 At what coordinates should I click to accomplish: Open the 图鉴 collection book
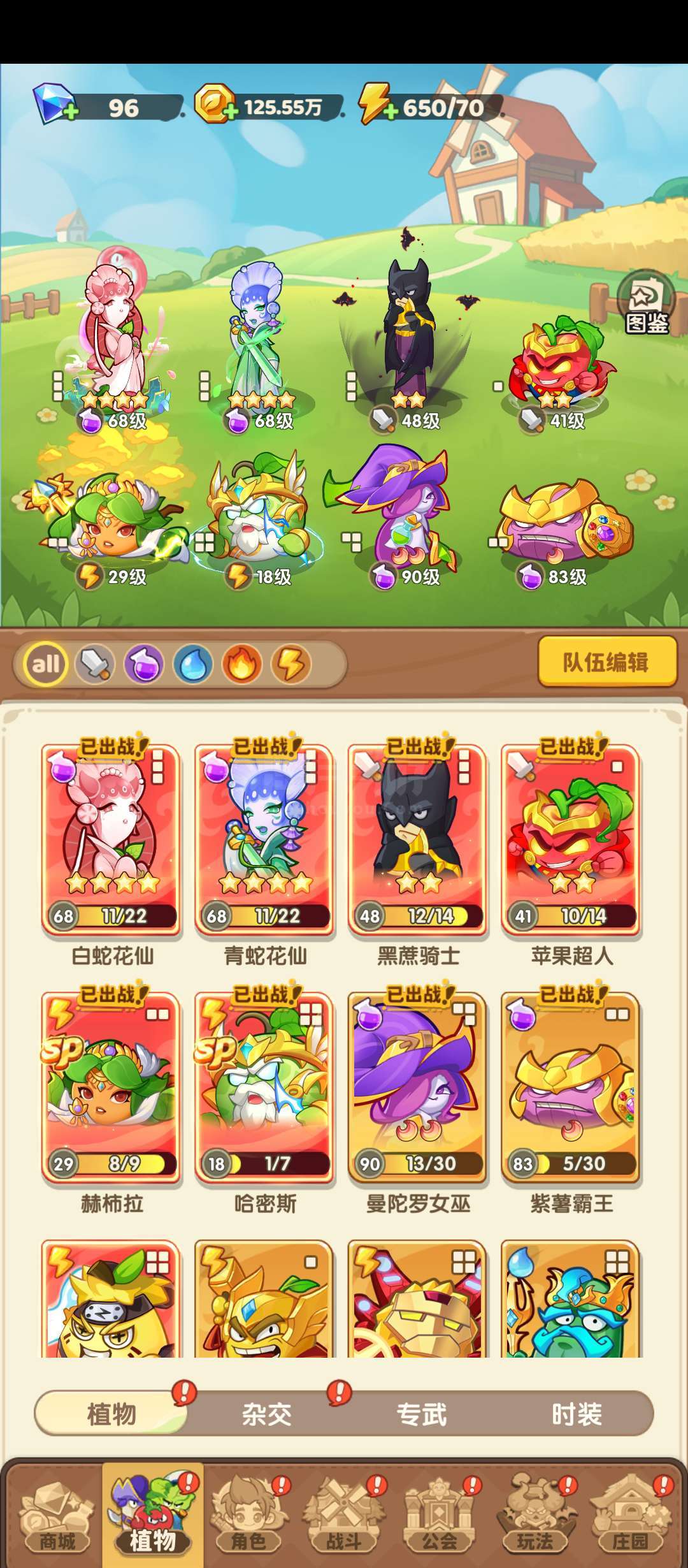646,304
